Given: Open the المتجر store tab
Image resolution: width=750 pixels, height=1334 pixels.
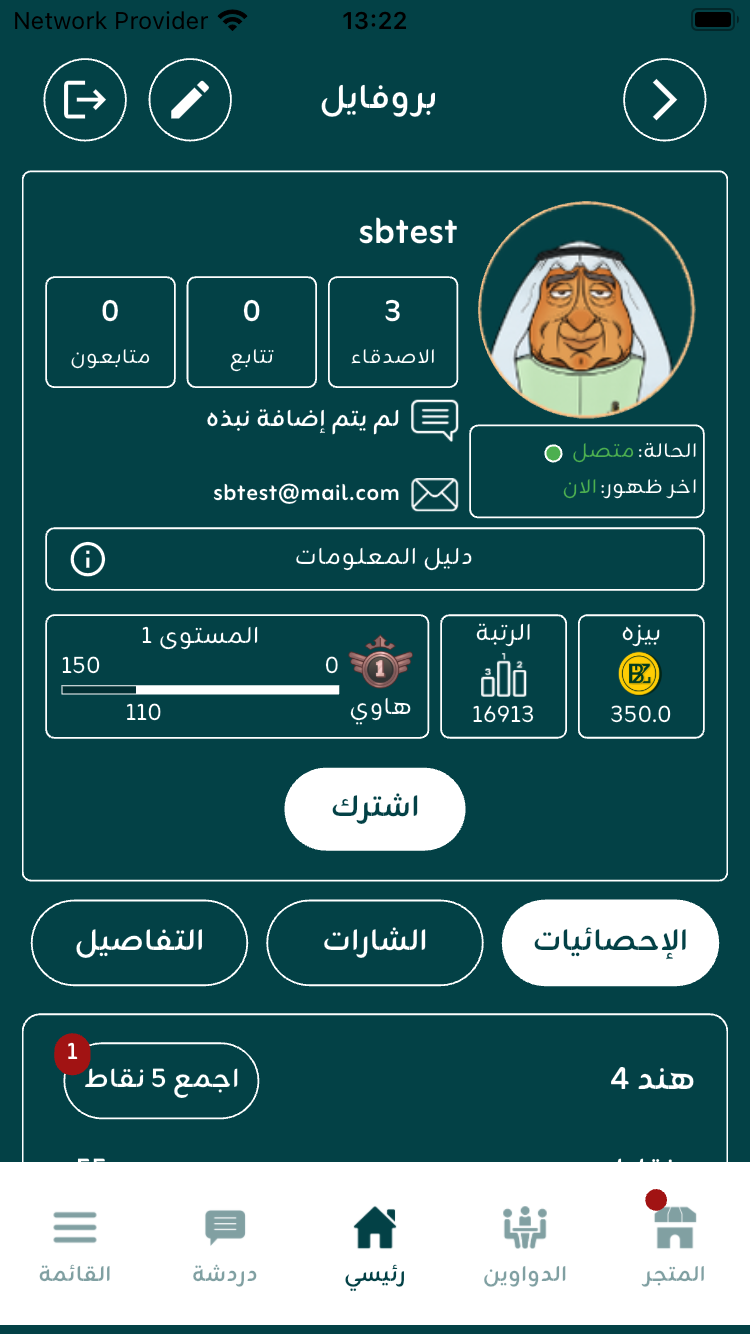Looking at the screenshot, I should (674, 1244).
